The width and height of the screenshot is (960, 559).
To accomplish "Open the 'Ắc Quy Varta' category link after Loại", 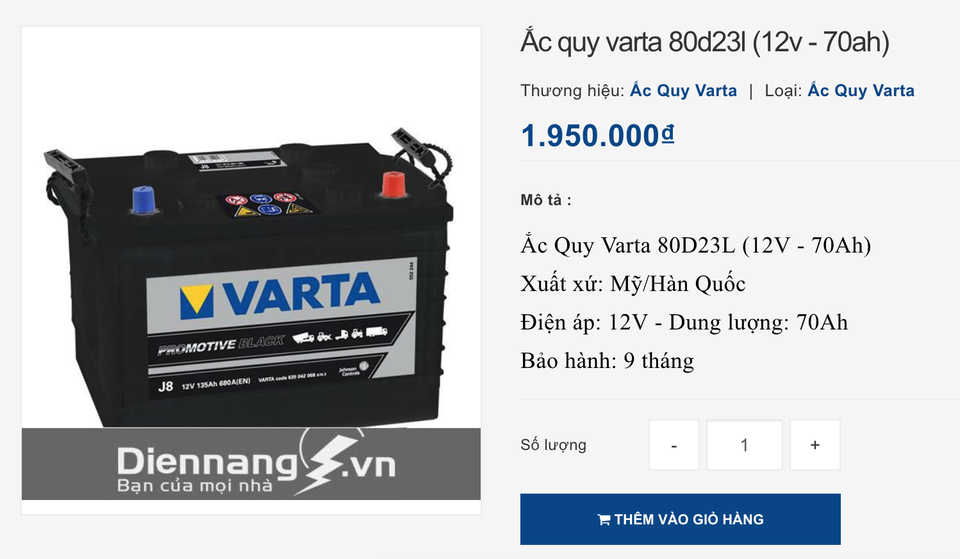I will 861,91.
